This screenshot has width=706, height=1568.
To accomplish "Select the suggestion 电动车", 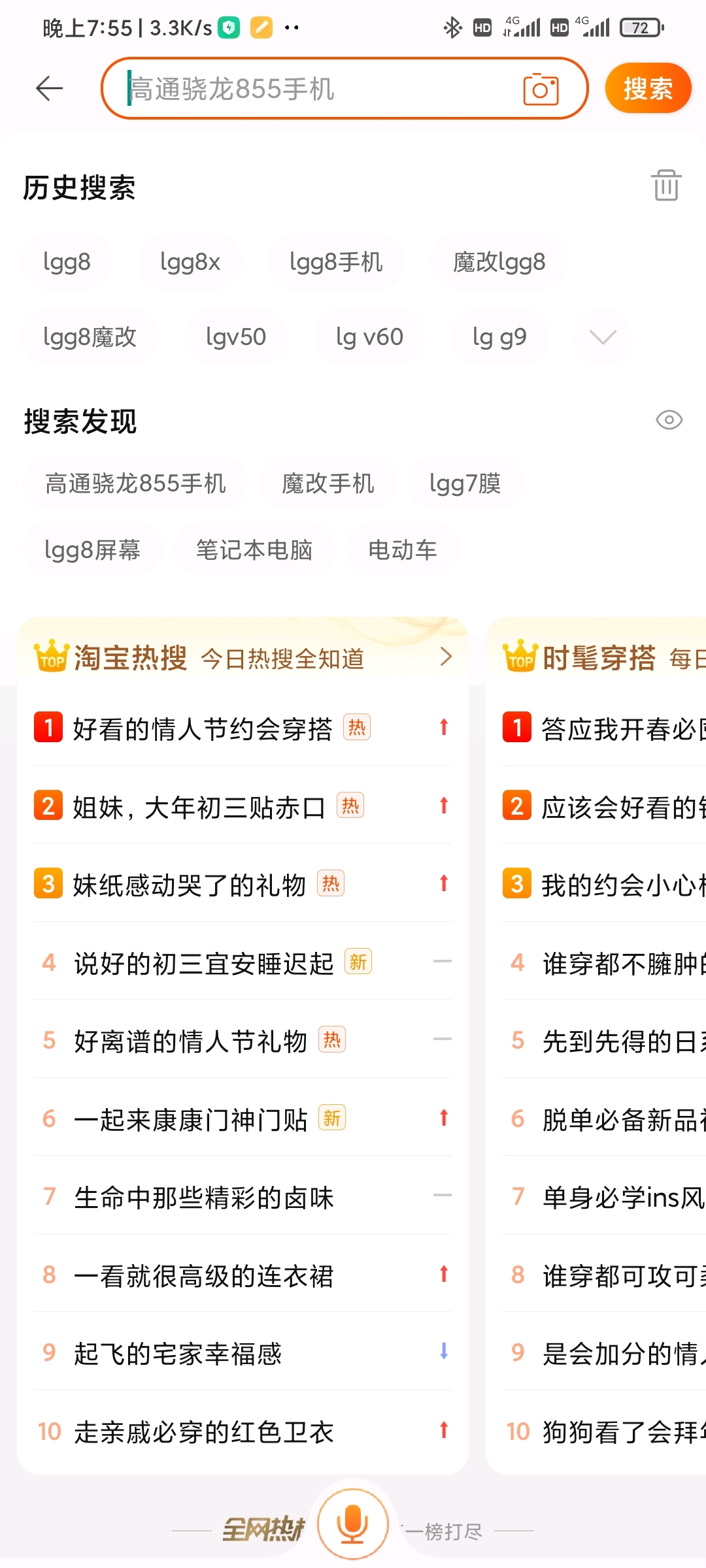I will pos(402,550).
